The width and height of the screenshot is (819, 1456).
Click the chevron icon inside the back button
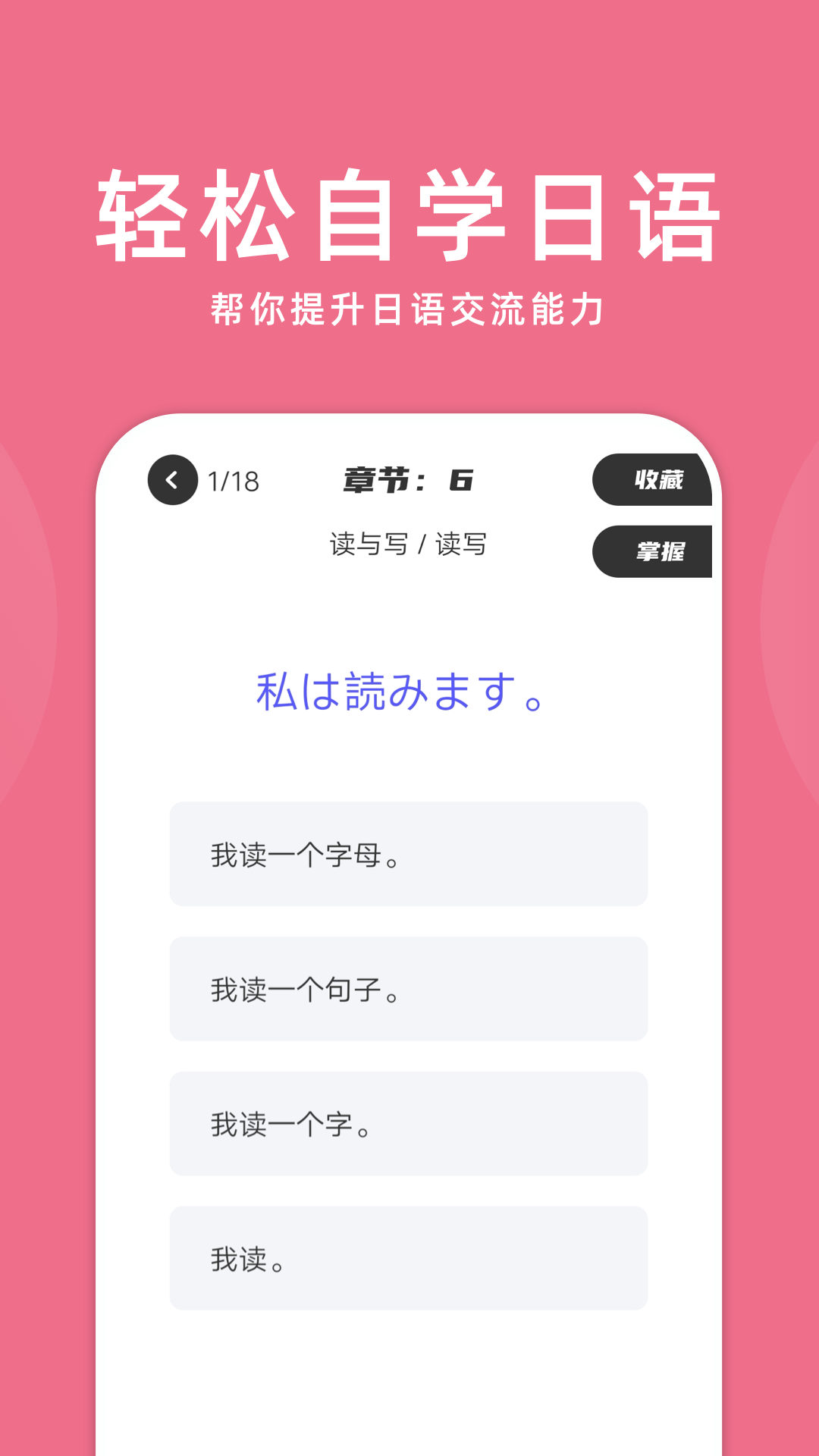point(173,479)
